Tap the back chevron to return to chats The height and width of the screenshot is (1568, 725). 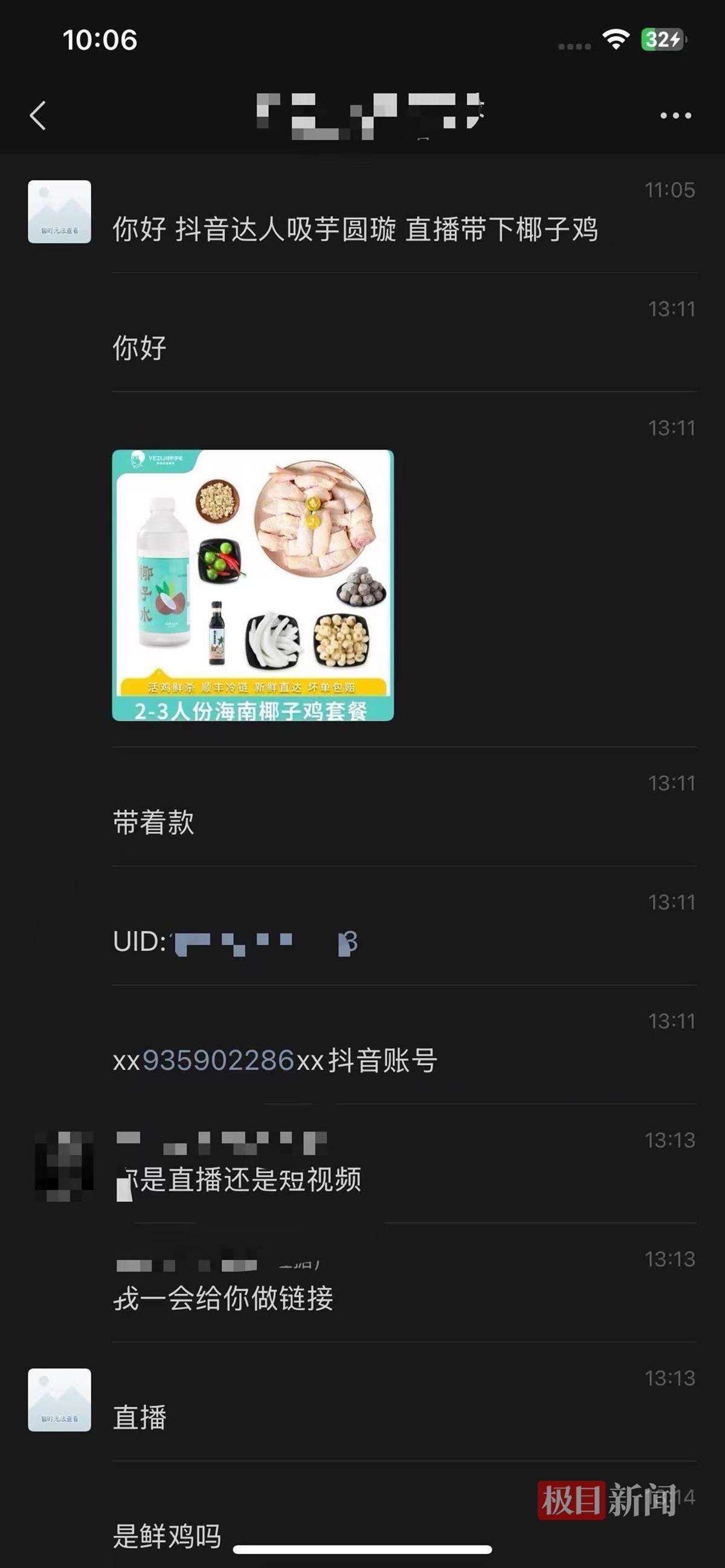(x=39, y=116)
